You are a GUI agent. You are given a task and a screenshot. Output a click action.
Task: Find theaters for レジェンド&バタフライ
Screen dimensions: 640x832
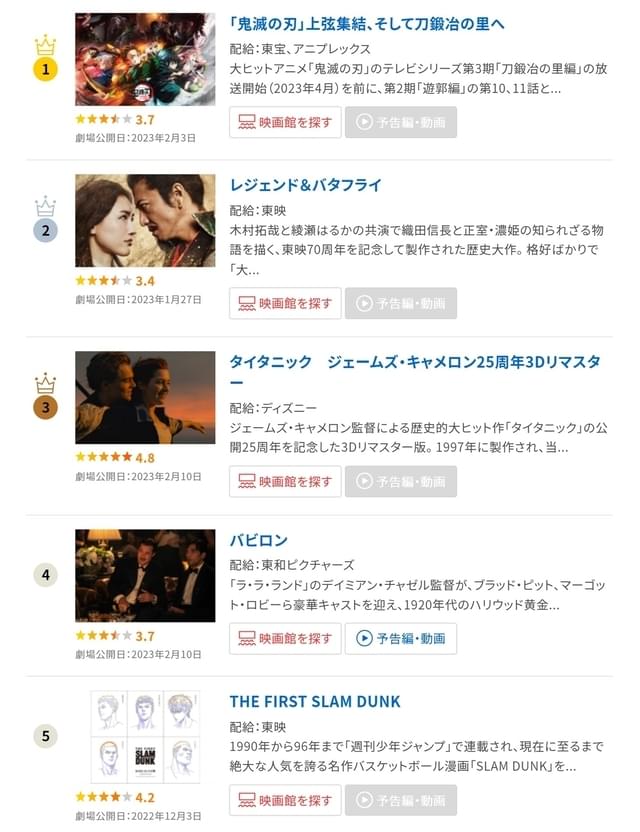point(285,303)
